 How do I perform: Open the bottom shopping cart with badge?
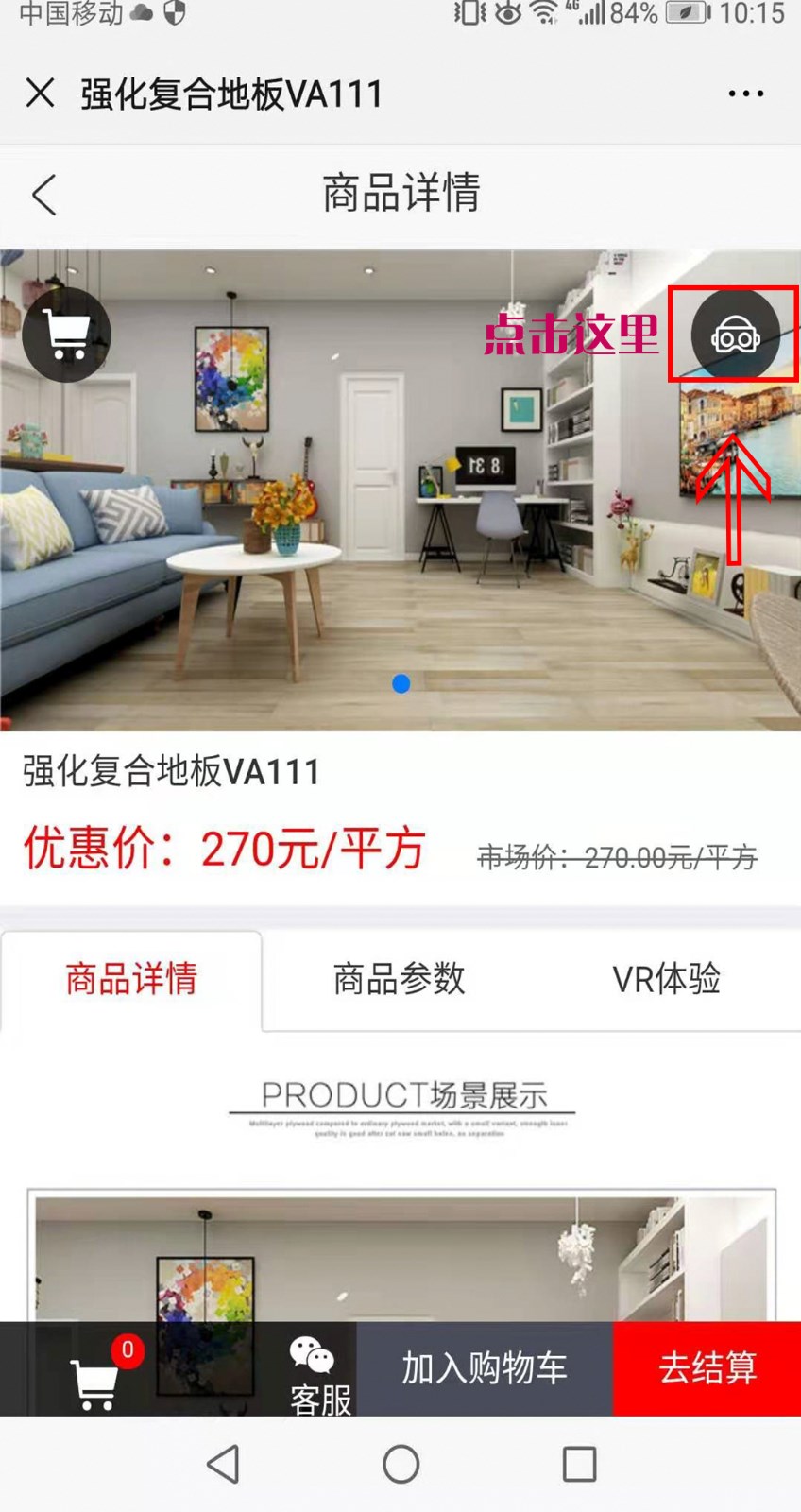tap(96, 1375)
